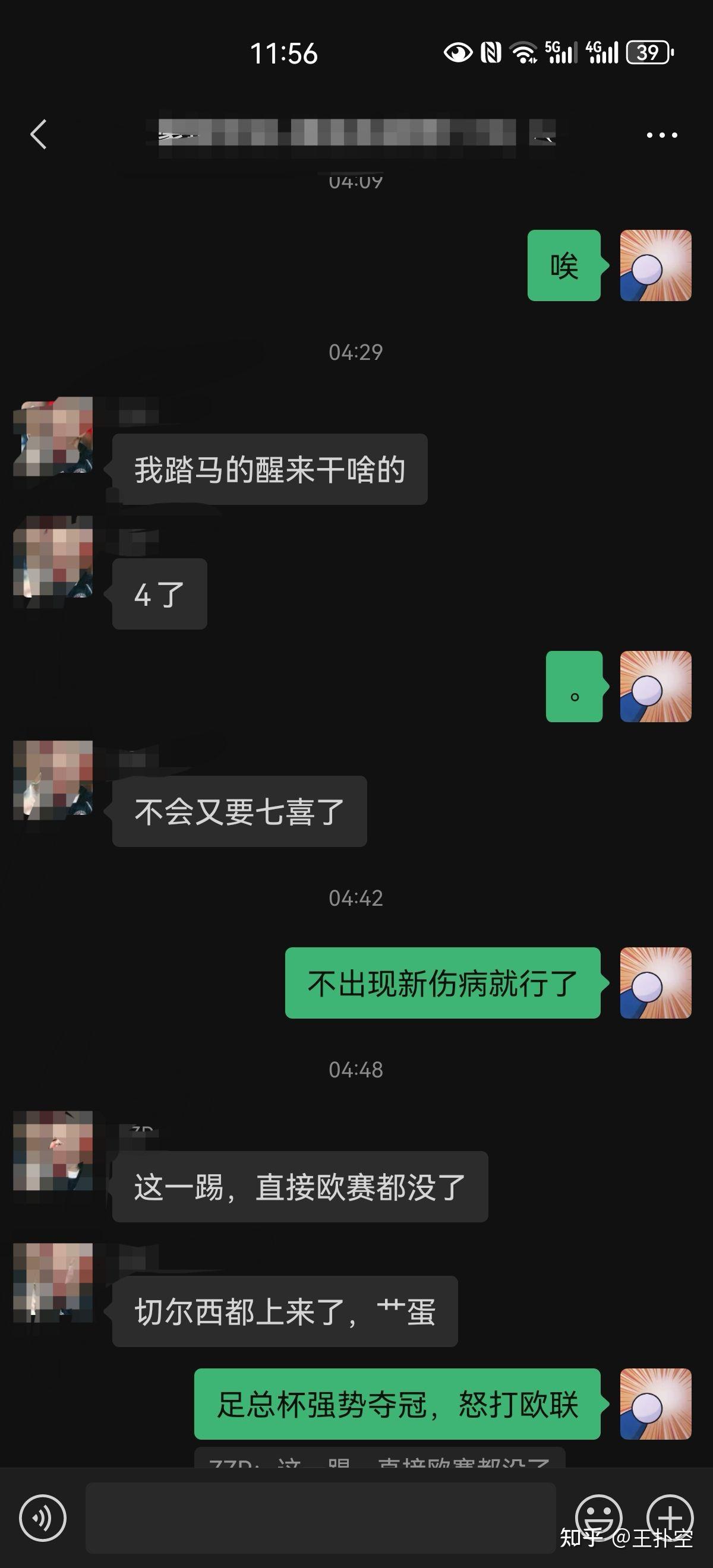This screenshot has height=1568, width=713.
Task: Open the three-dot chat info menu
Action: tap(662, 134)
